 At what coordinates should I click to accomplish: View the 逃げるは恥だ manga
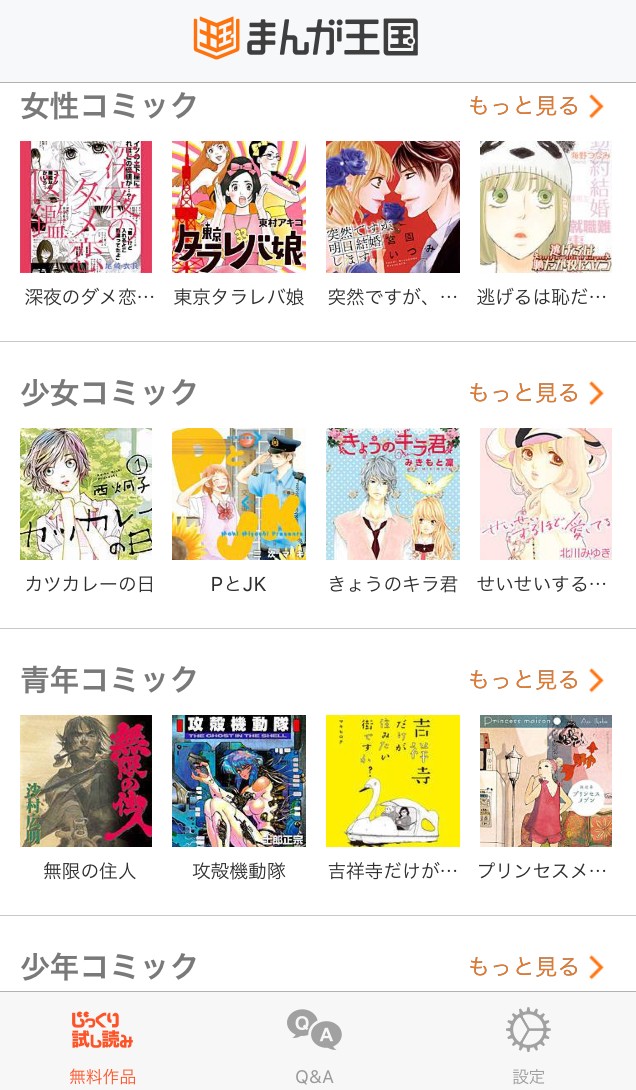[x=546, y=207]
